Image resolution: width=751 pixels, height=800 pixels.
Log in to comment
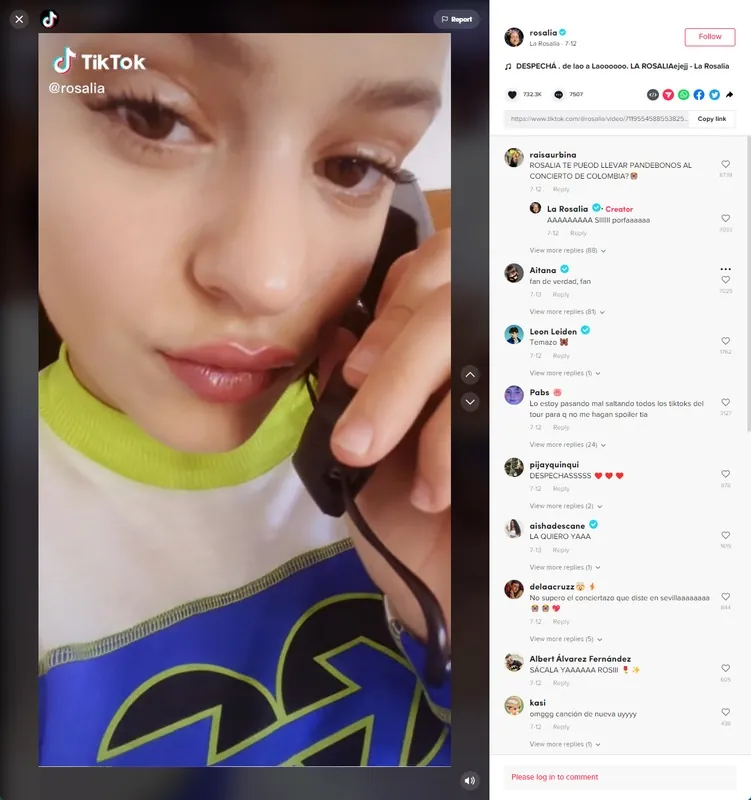(x=554, y=777)
